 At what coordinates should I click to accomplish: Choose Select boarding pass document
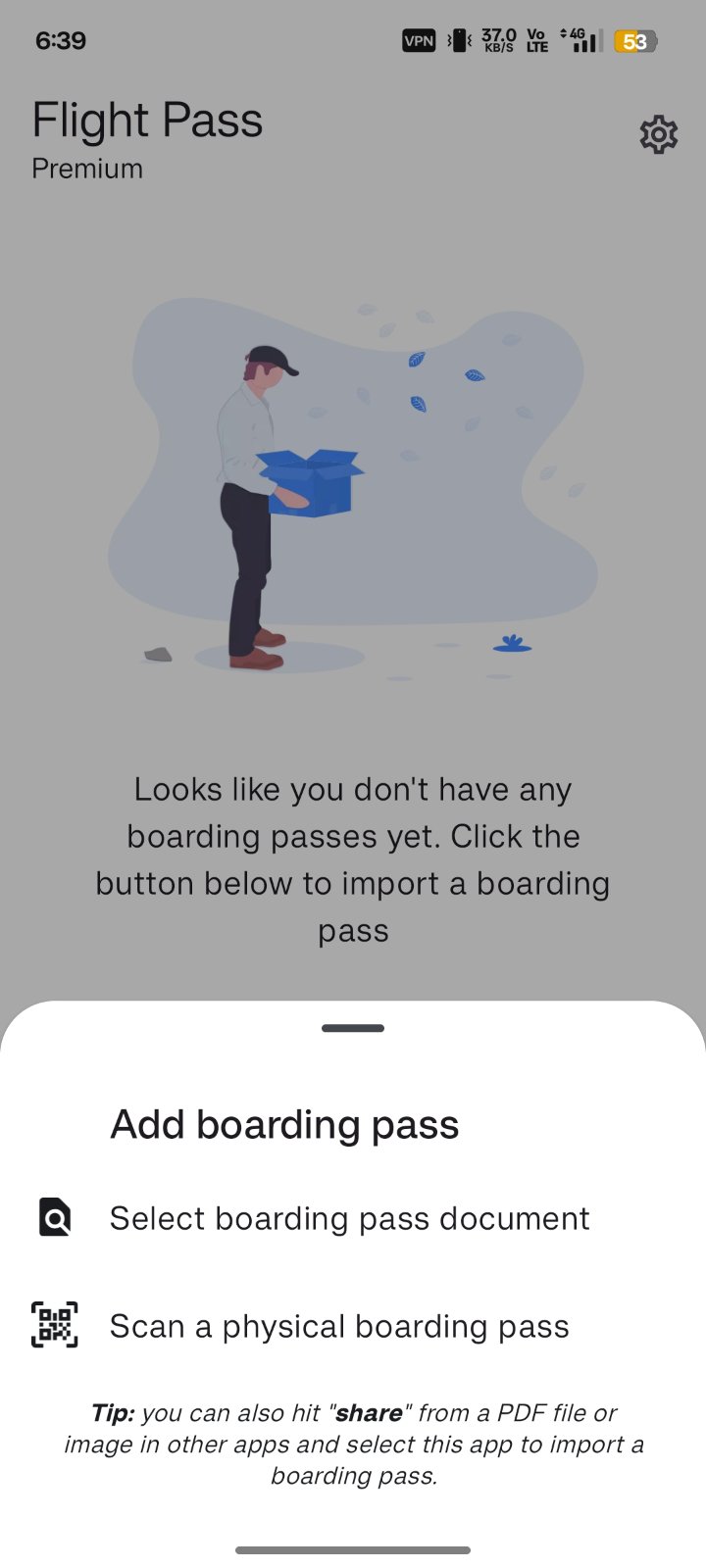point(353,1218)
